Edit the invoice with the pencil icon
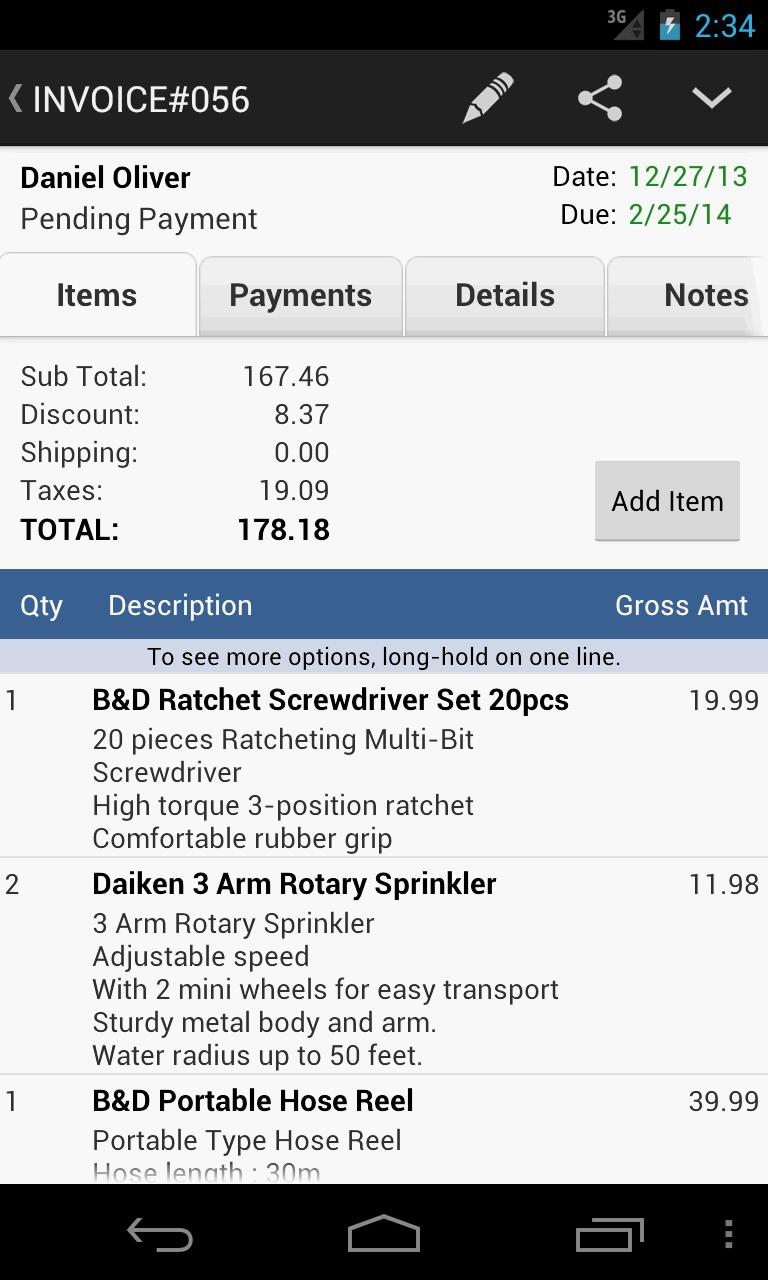Screen dimensions: 768x1280 point(487,96)
